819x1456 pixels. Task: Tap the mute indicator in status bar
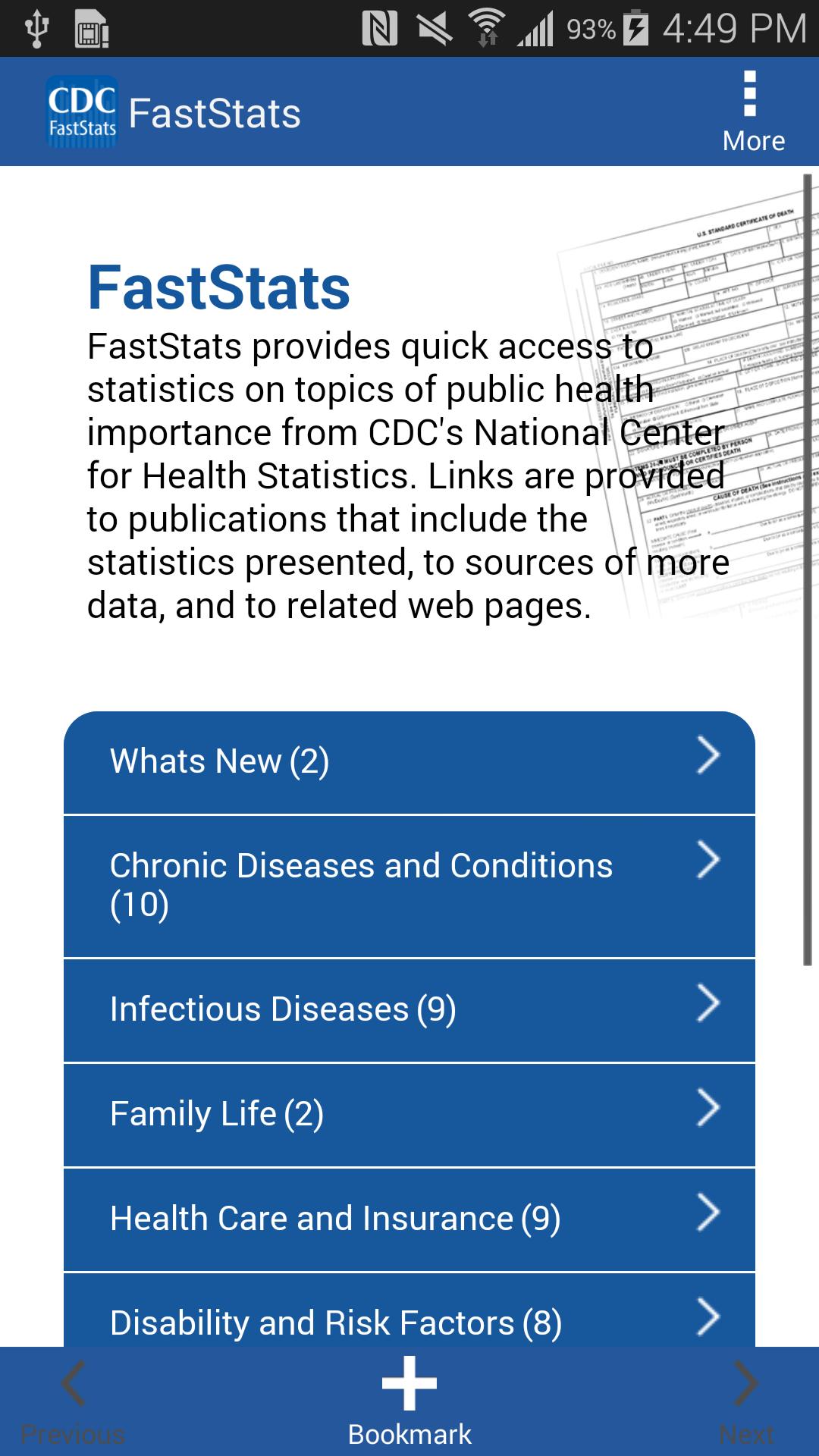pyautogui.click(x=433, y=25)
